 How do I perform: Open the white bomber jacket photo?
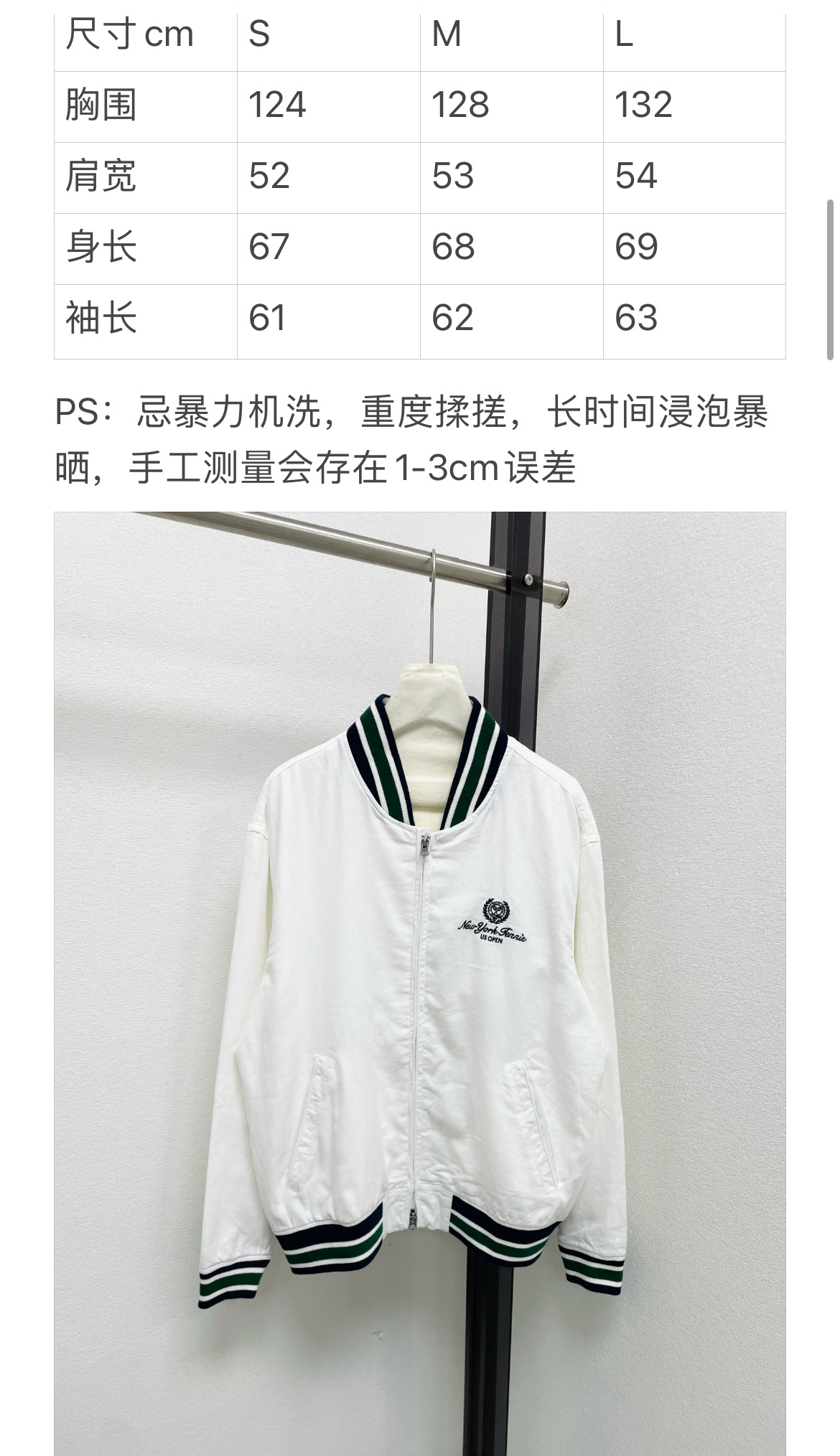click(x=420, y=983)
